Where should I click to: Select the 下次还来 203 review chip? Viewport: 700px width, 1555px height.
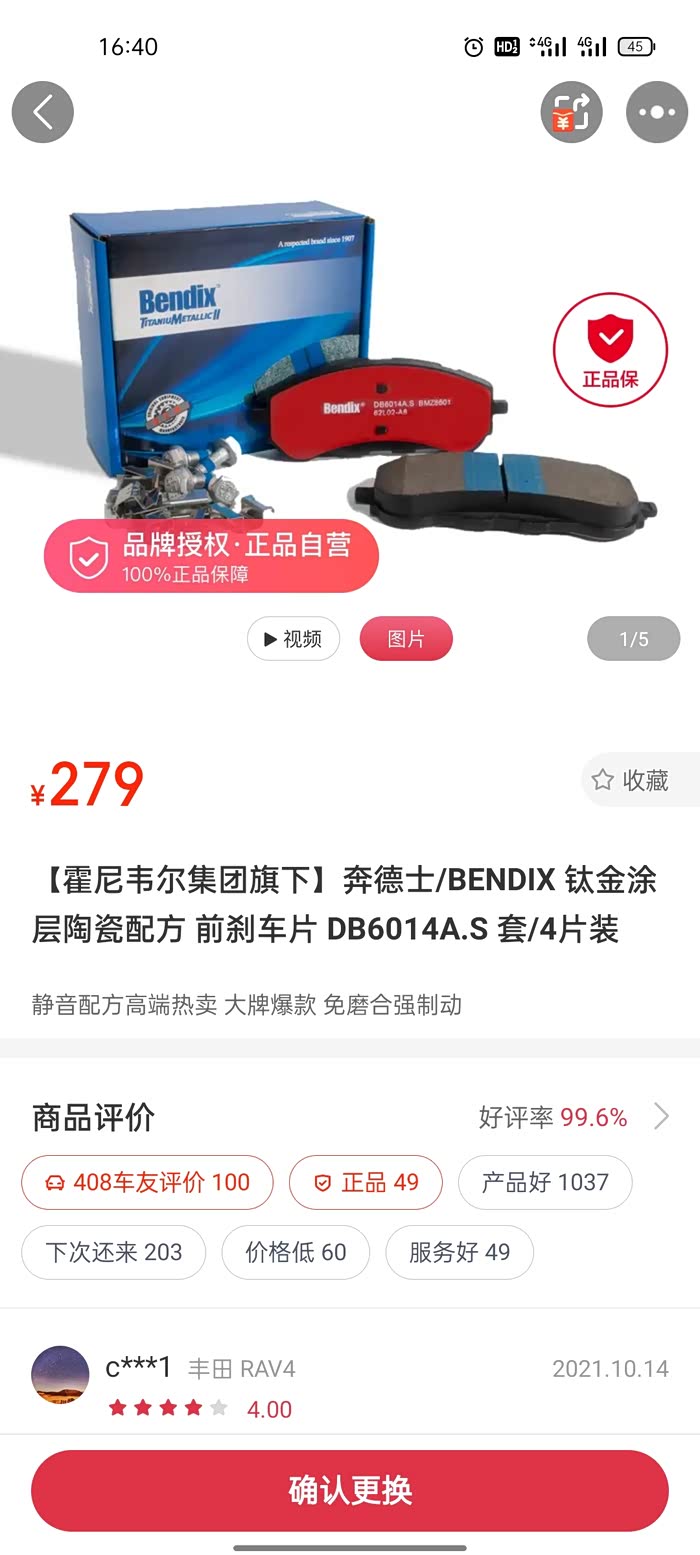114,1252
